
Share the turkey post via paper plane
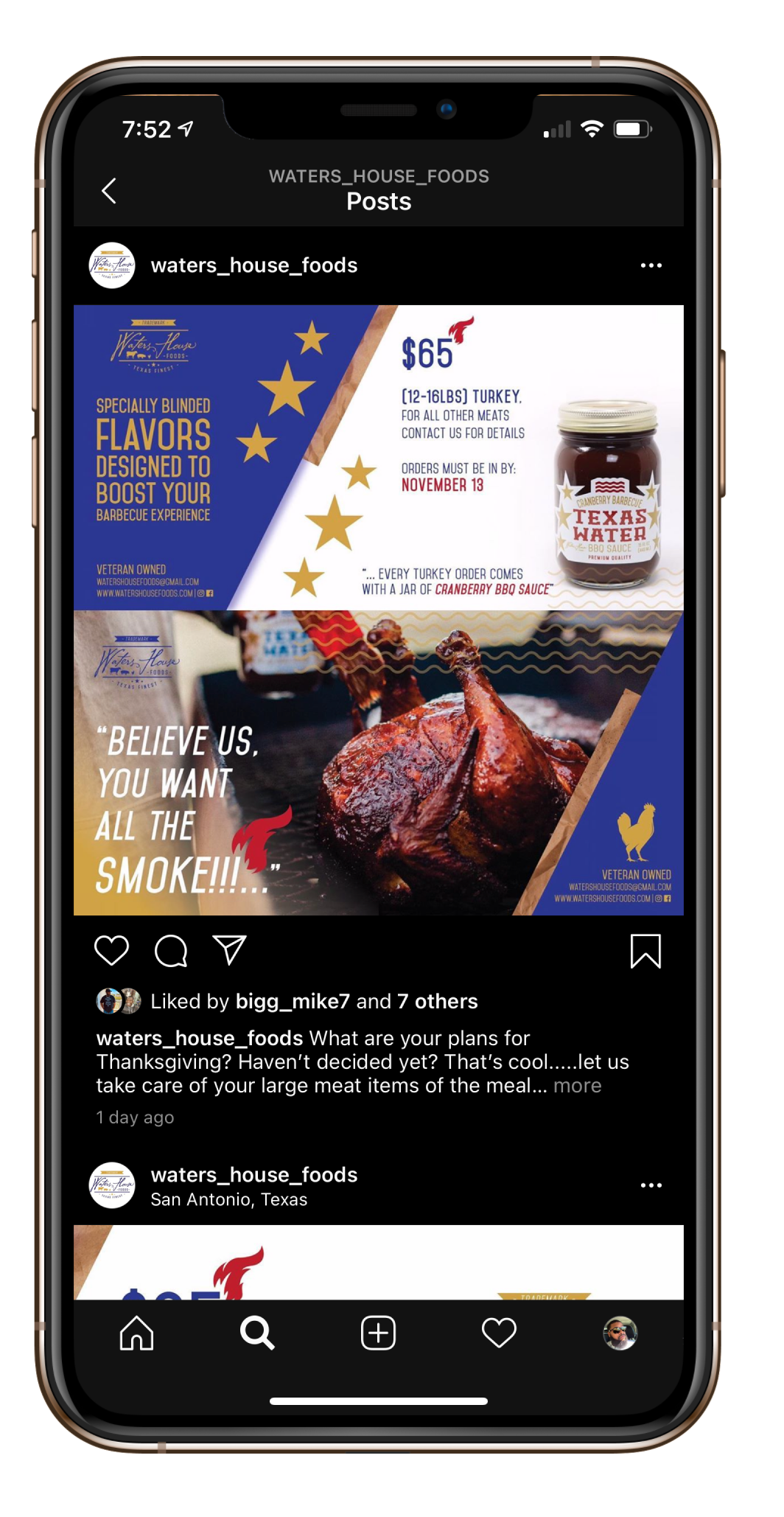click(x=229, y=951)
